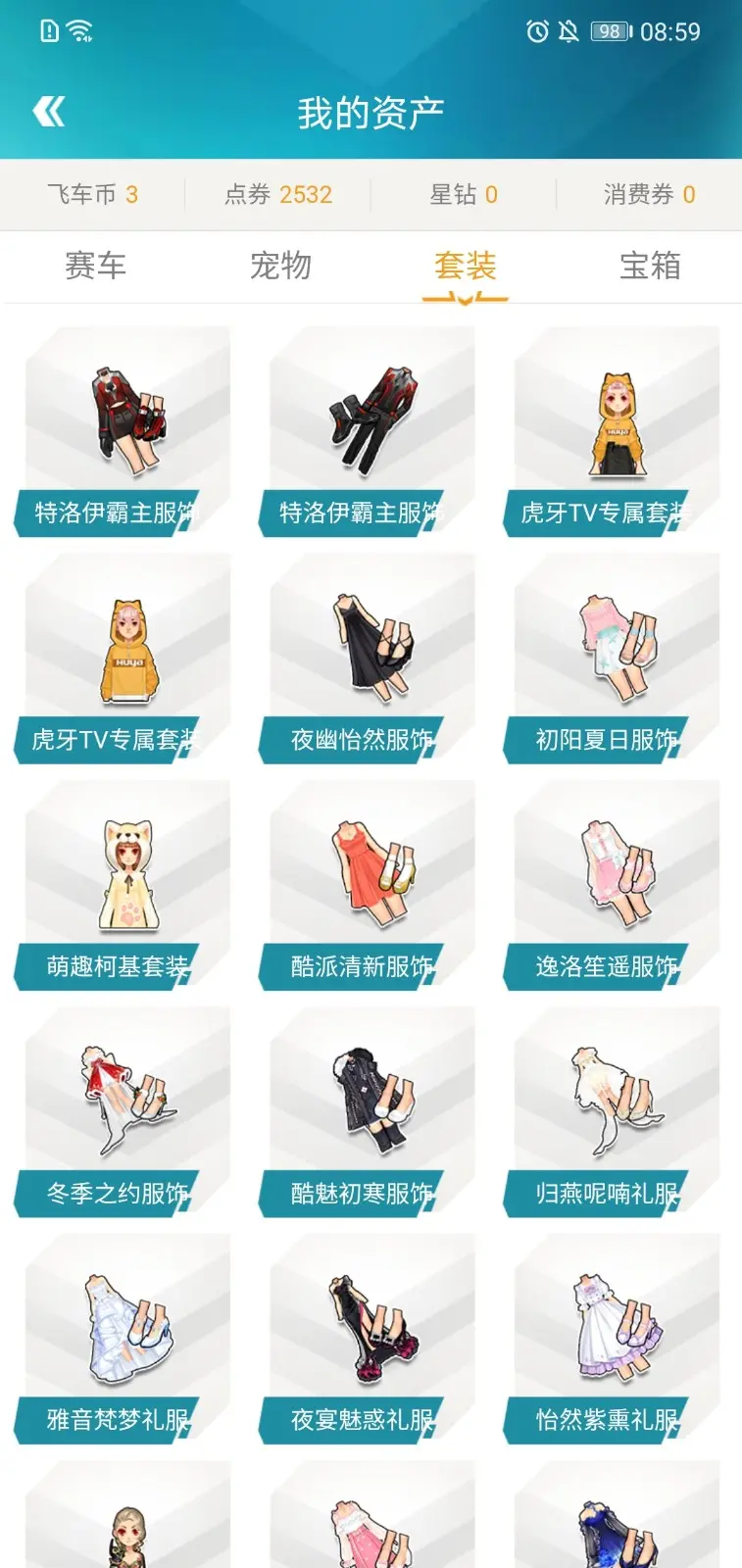Switch to the 赛车 tab
Viewport: 742px width, 1568px height.
(95, 266)
